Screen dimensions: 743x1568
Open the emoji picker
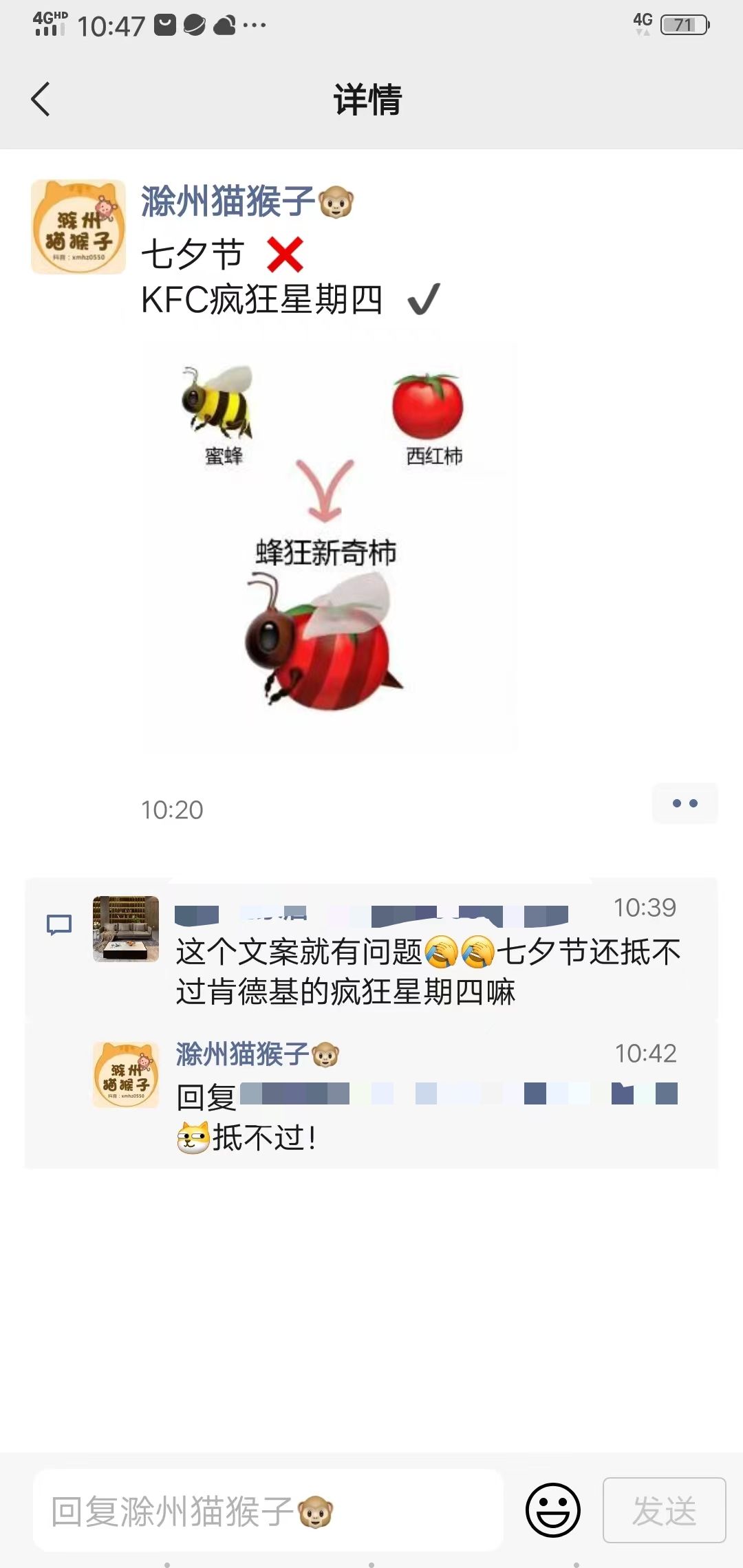coord(553,1510)
